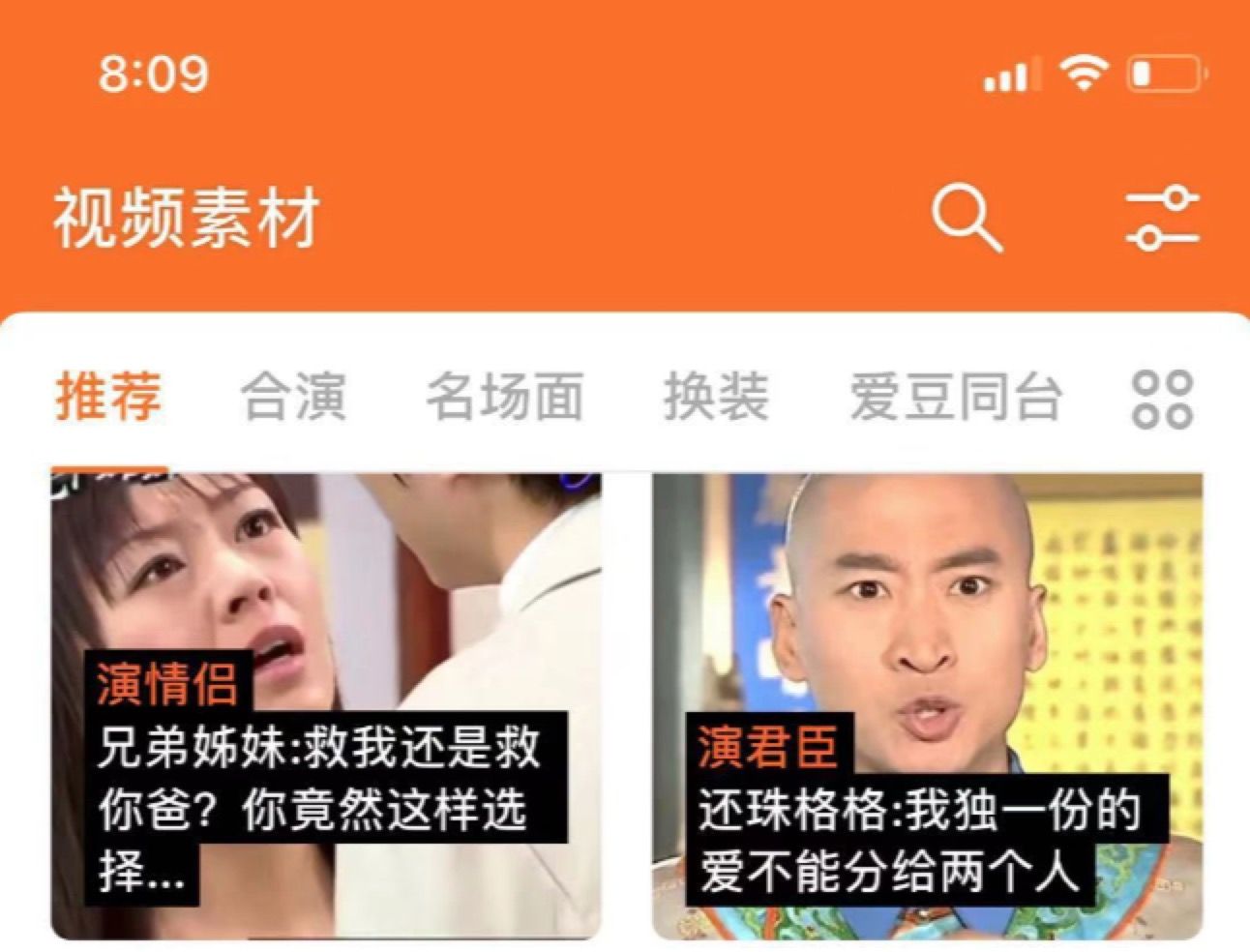Open the 演情侣 兄弟姊妹 video card

[x=326, y=704]
